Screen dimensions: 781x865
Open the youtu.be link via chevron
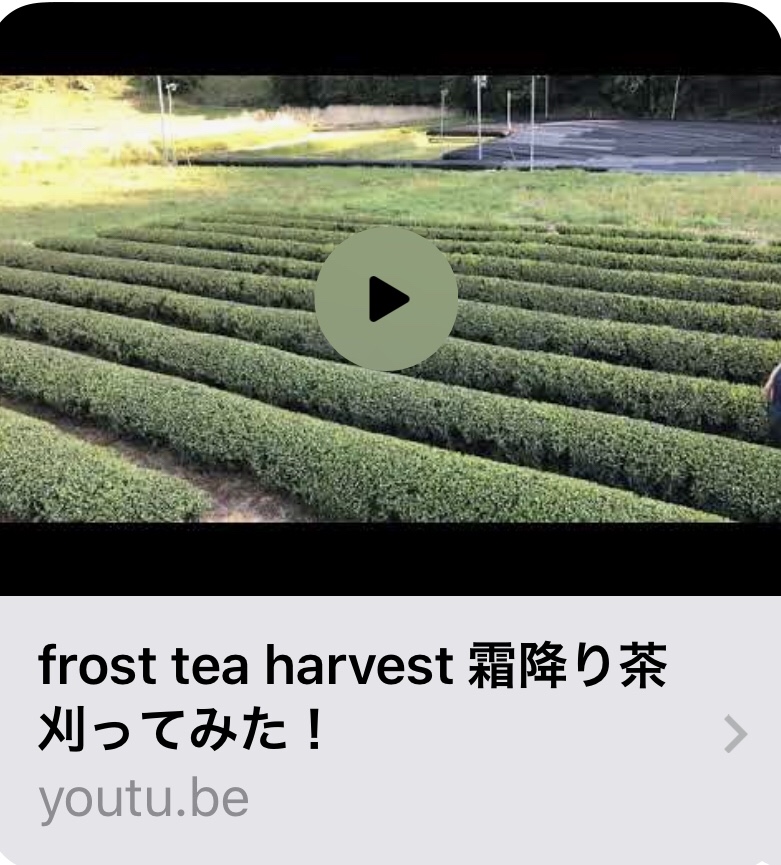tap(735, 735)
